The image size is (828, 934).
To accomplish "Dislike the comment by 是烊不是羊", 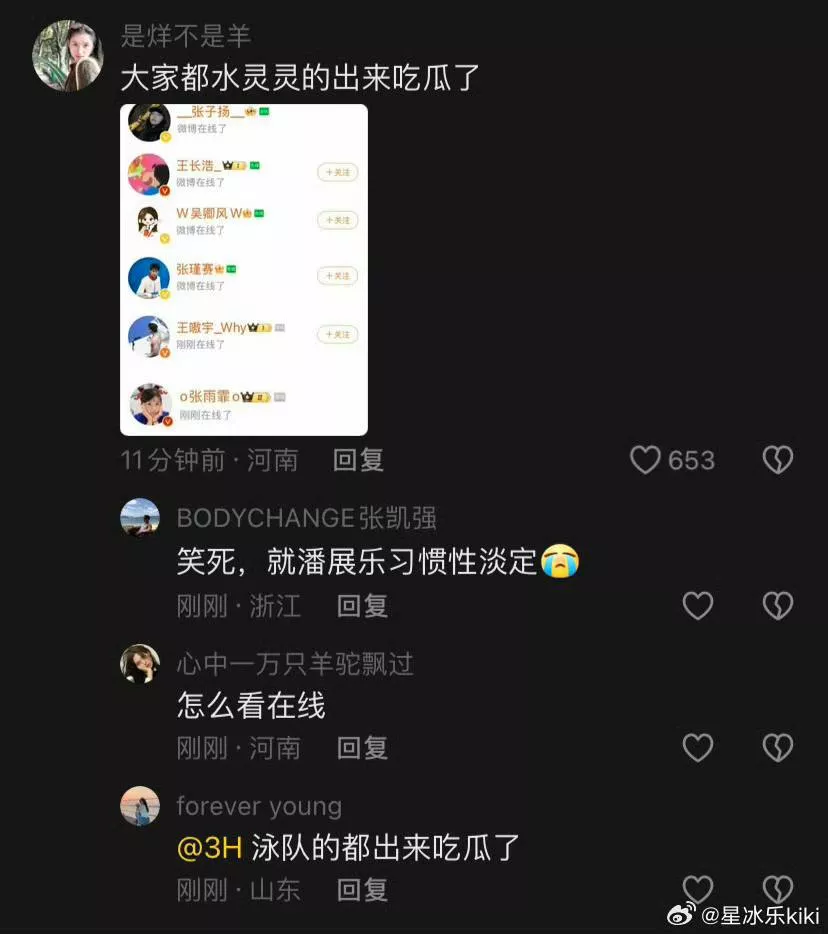I will click(x=777, y=460).
